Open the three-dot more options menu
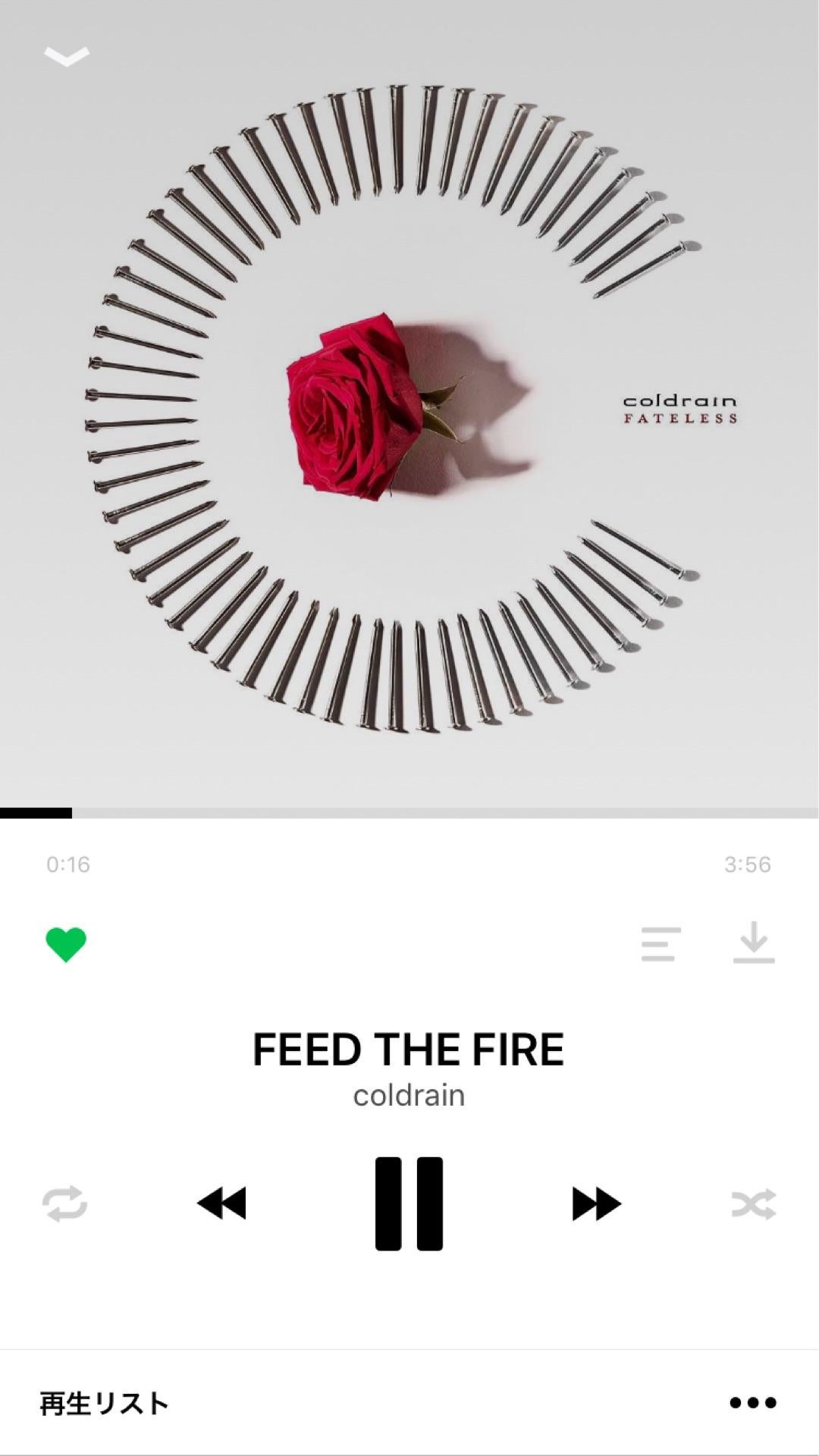819x1456 pixels. pyautogui.click(x=752, y=1403)
